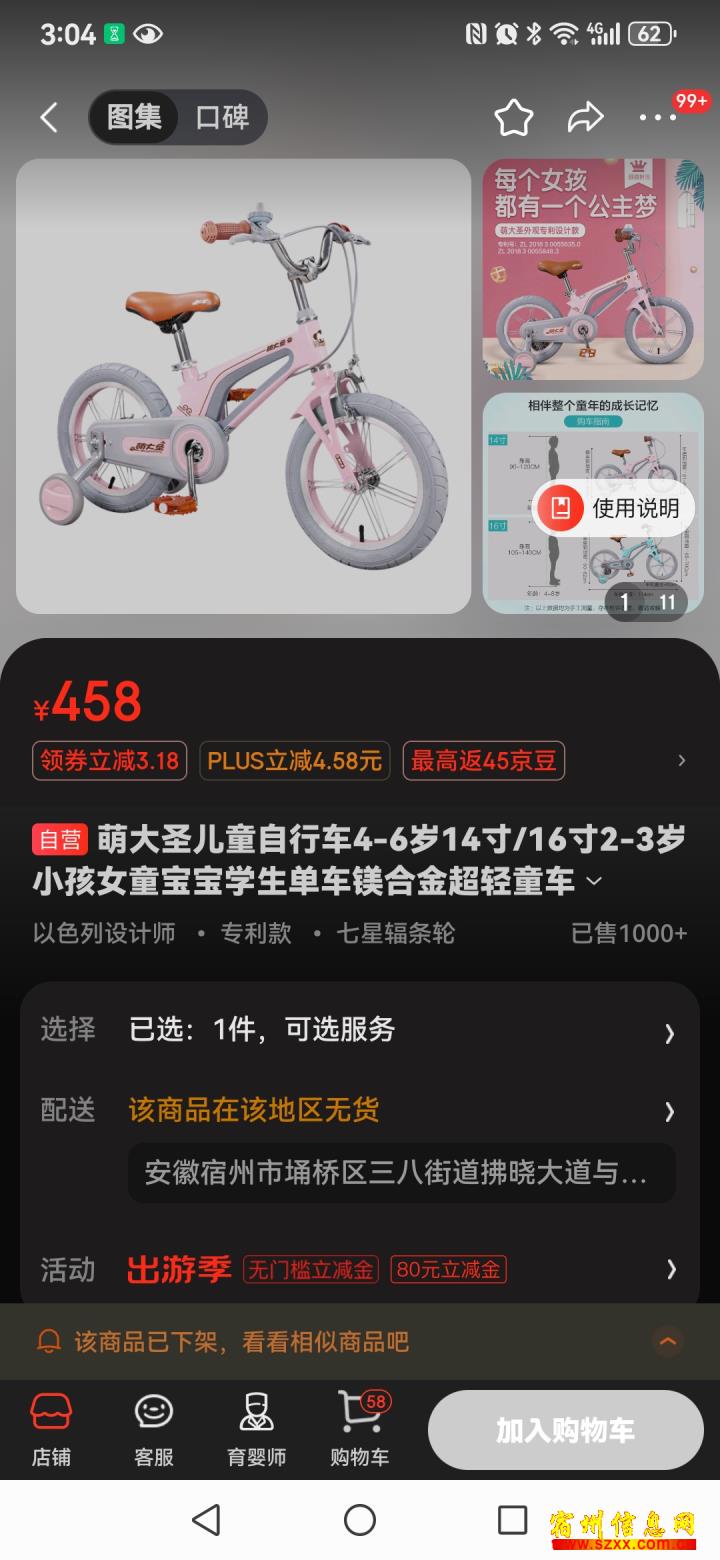This screenshot has width=720, height=1560.
Task: Open the main pink bicycle image
Action: coord(243,386)
